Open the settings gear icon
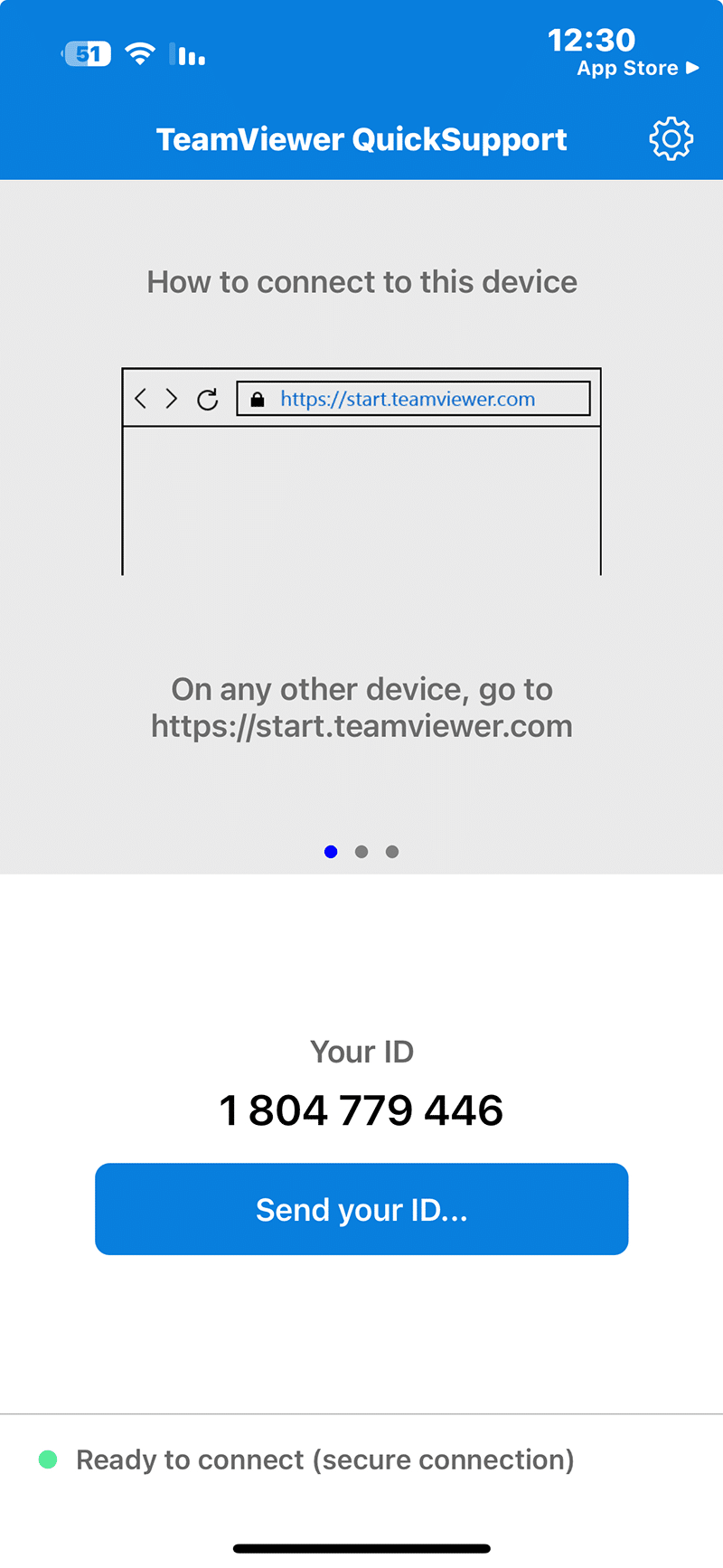 click(671, 139)
